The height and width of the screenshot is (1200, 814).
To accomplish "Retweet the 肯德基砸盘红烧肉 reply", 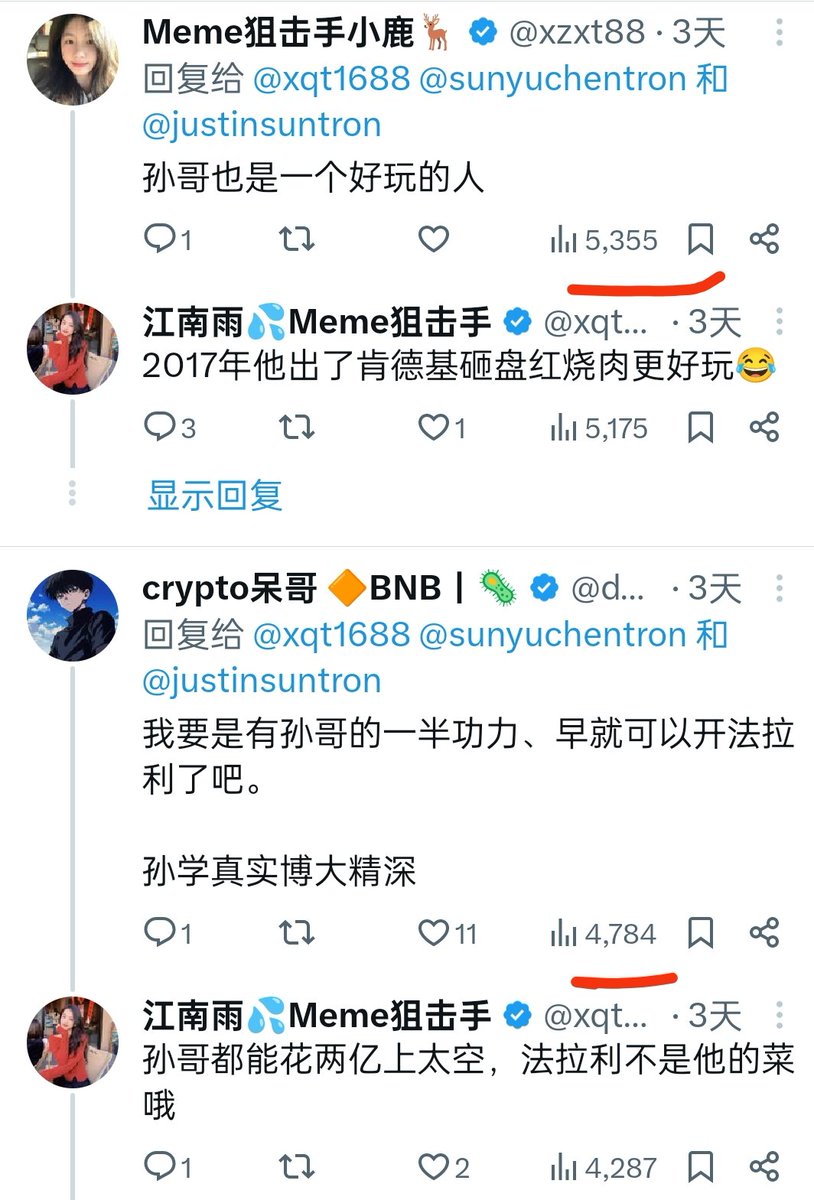I will click(x=296, y=428).
